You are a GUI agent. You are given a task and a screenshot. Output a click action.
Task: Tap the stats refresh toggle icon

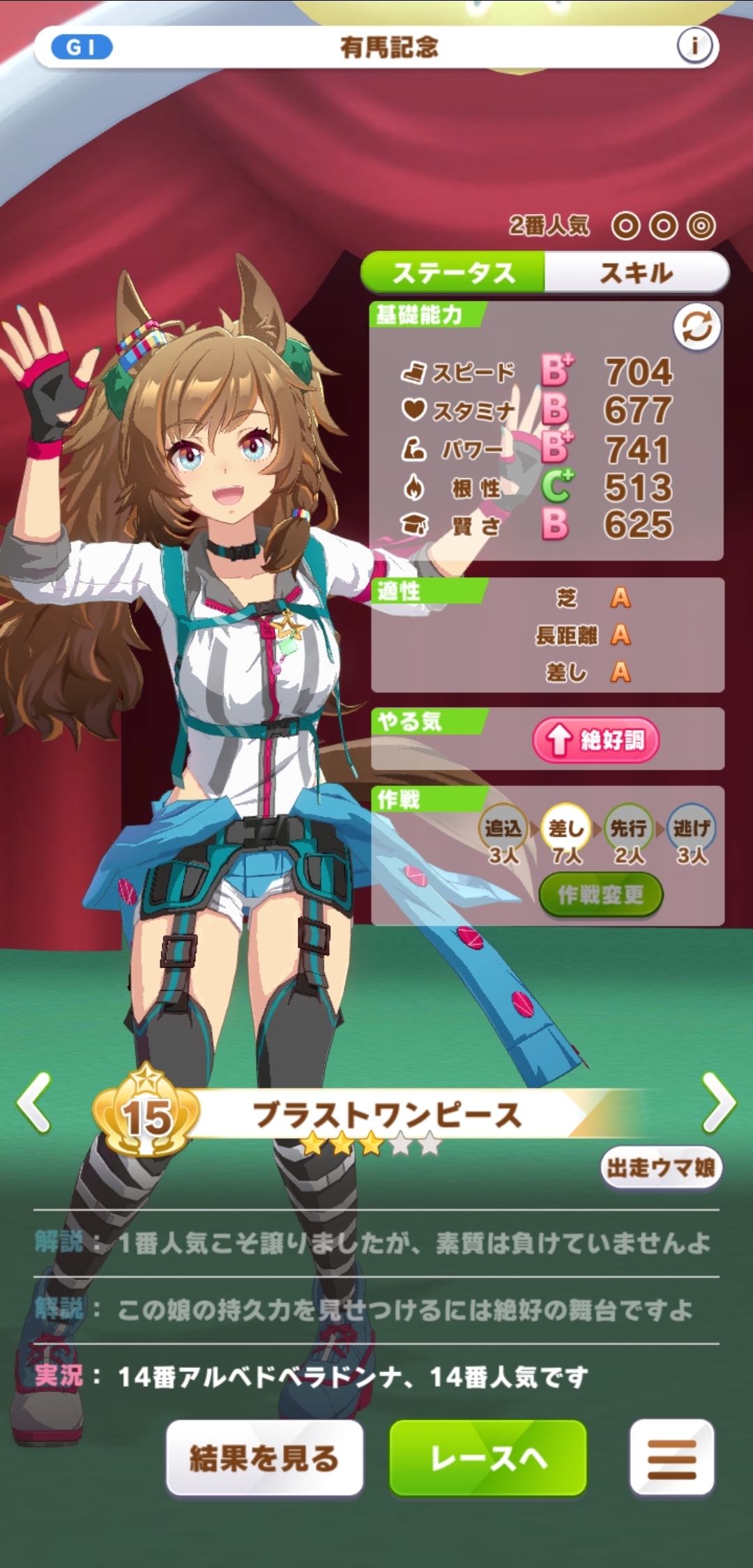[x=697, y=327]
